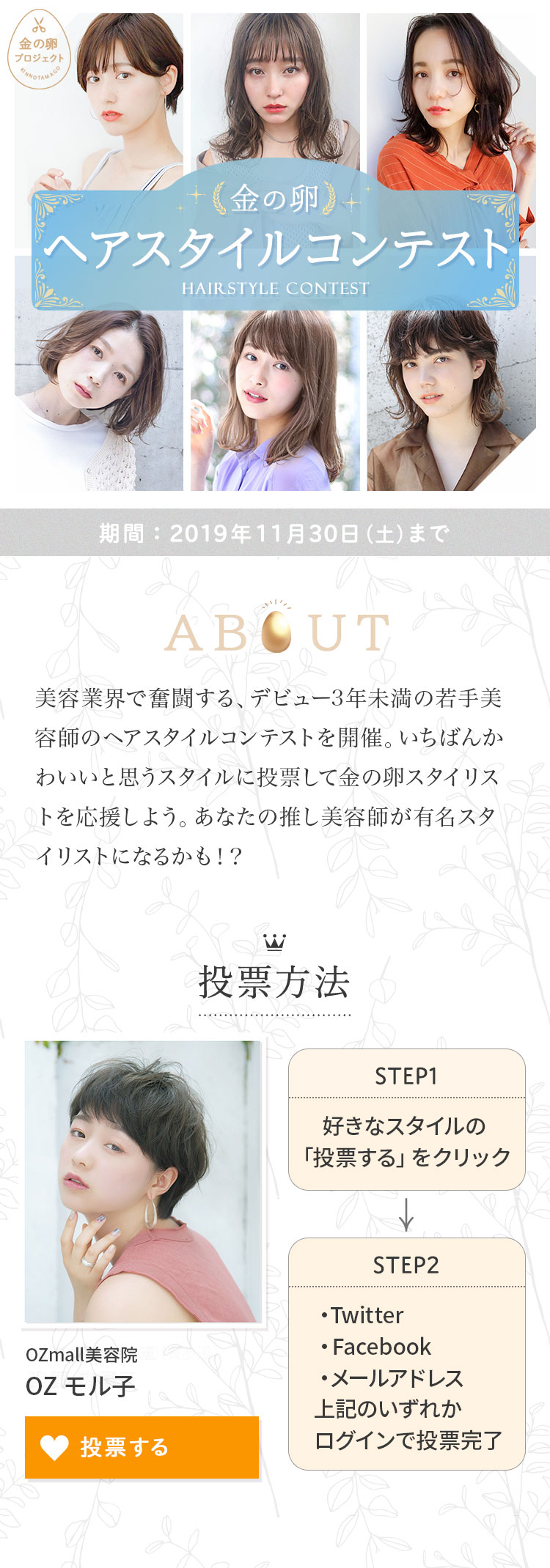Screen dimensions: 550x1568
Task: Expand the 期間 banner for contest deadline details
Action: pyautogui.click(x=275, y=533)
